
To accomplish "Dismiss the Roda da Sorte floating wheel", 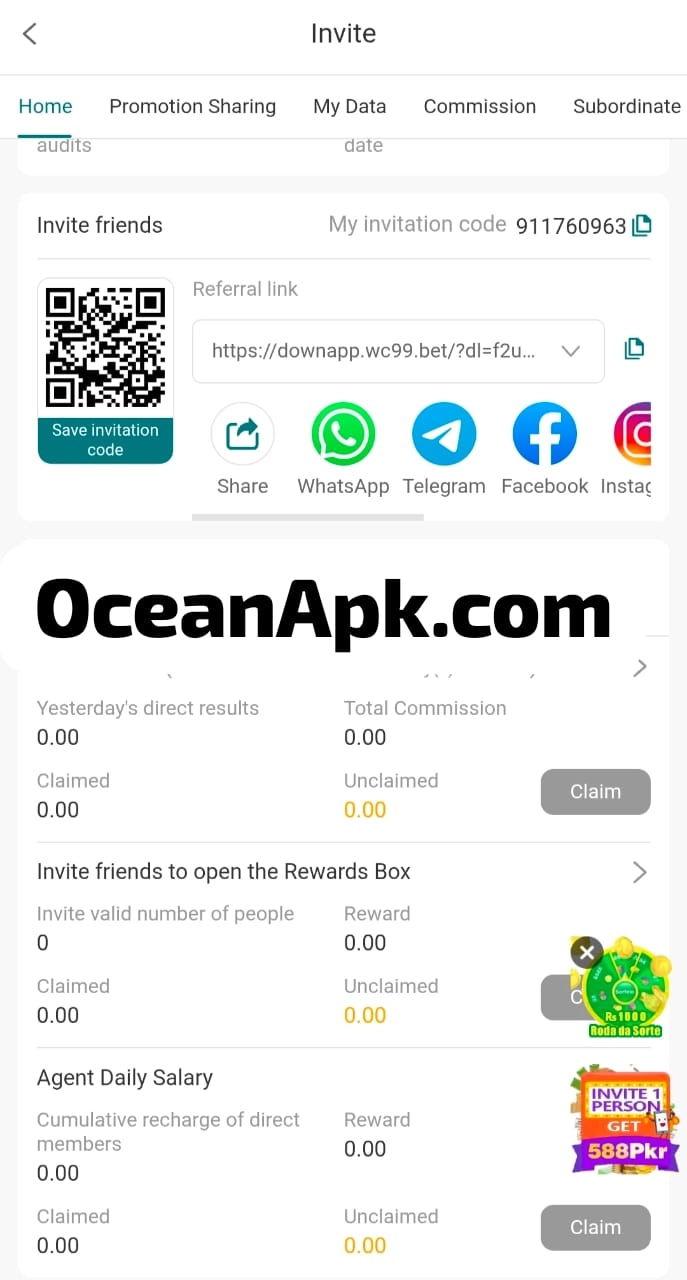I will 587,952.
